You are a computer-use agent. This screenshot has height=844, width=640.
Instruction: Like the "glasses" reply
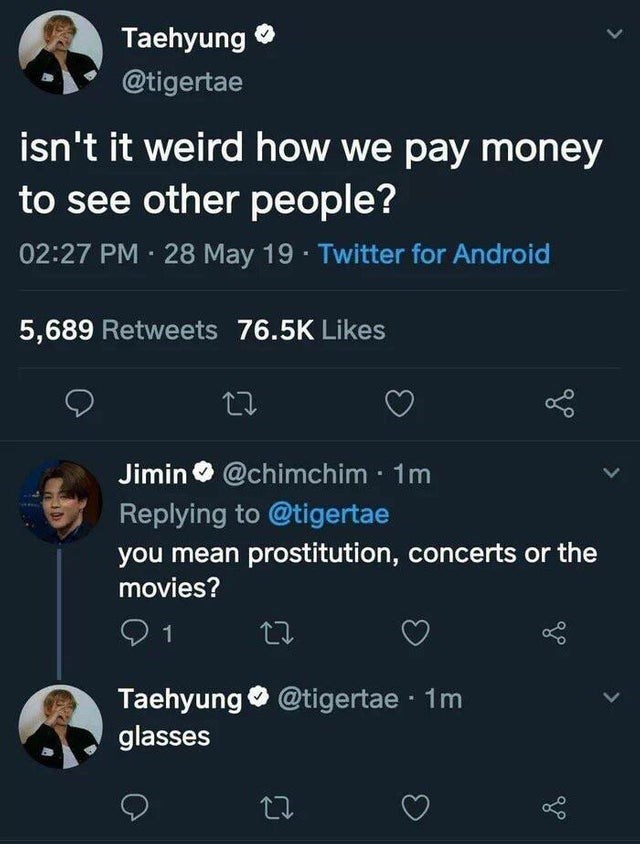[x=414, y=805]
